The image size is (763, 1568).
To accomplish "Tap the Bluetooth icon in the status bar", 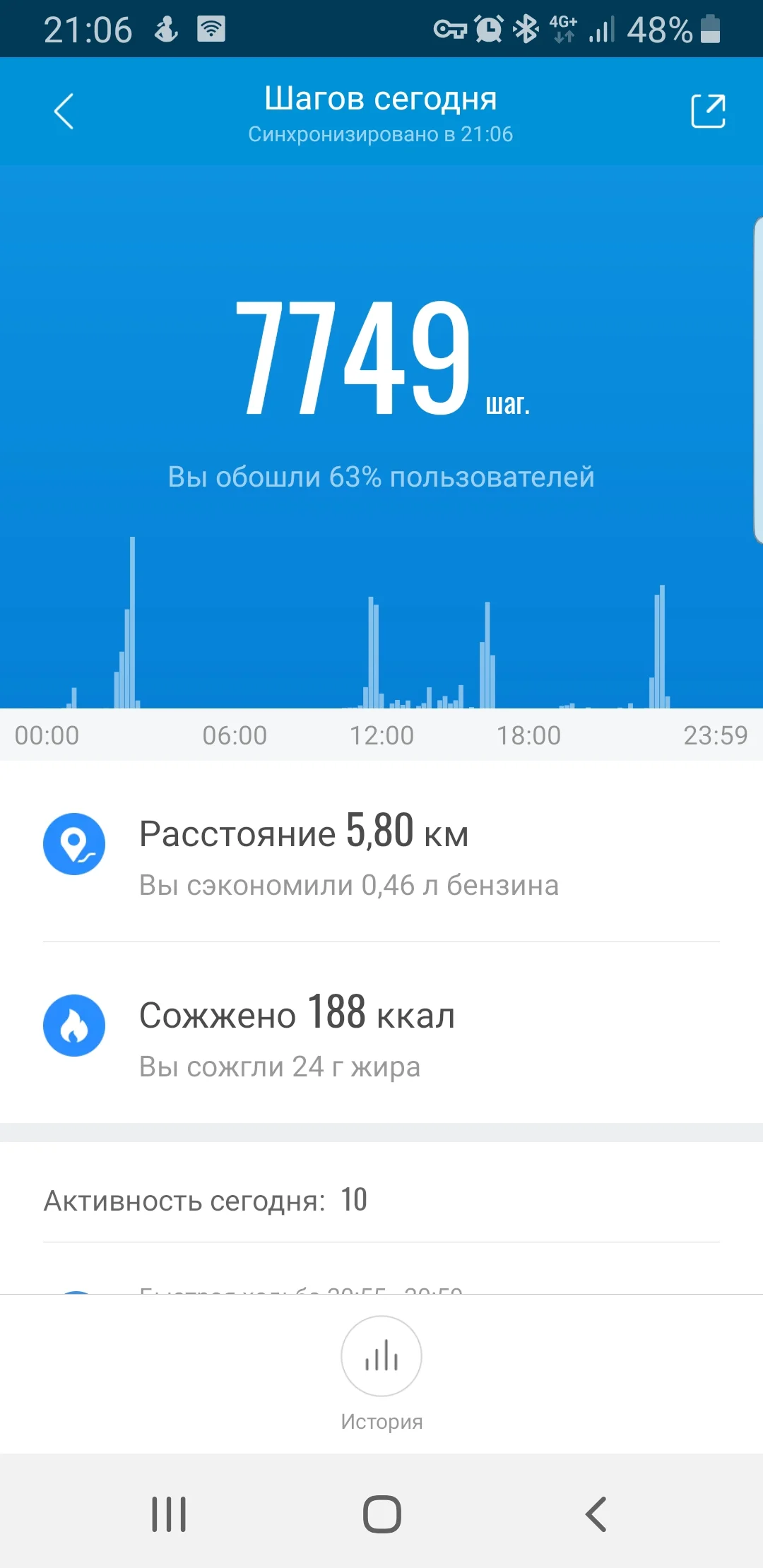I will tap(526, 28).
